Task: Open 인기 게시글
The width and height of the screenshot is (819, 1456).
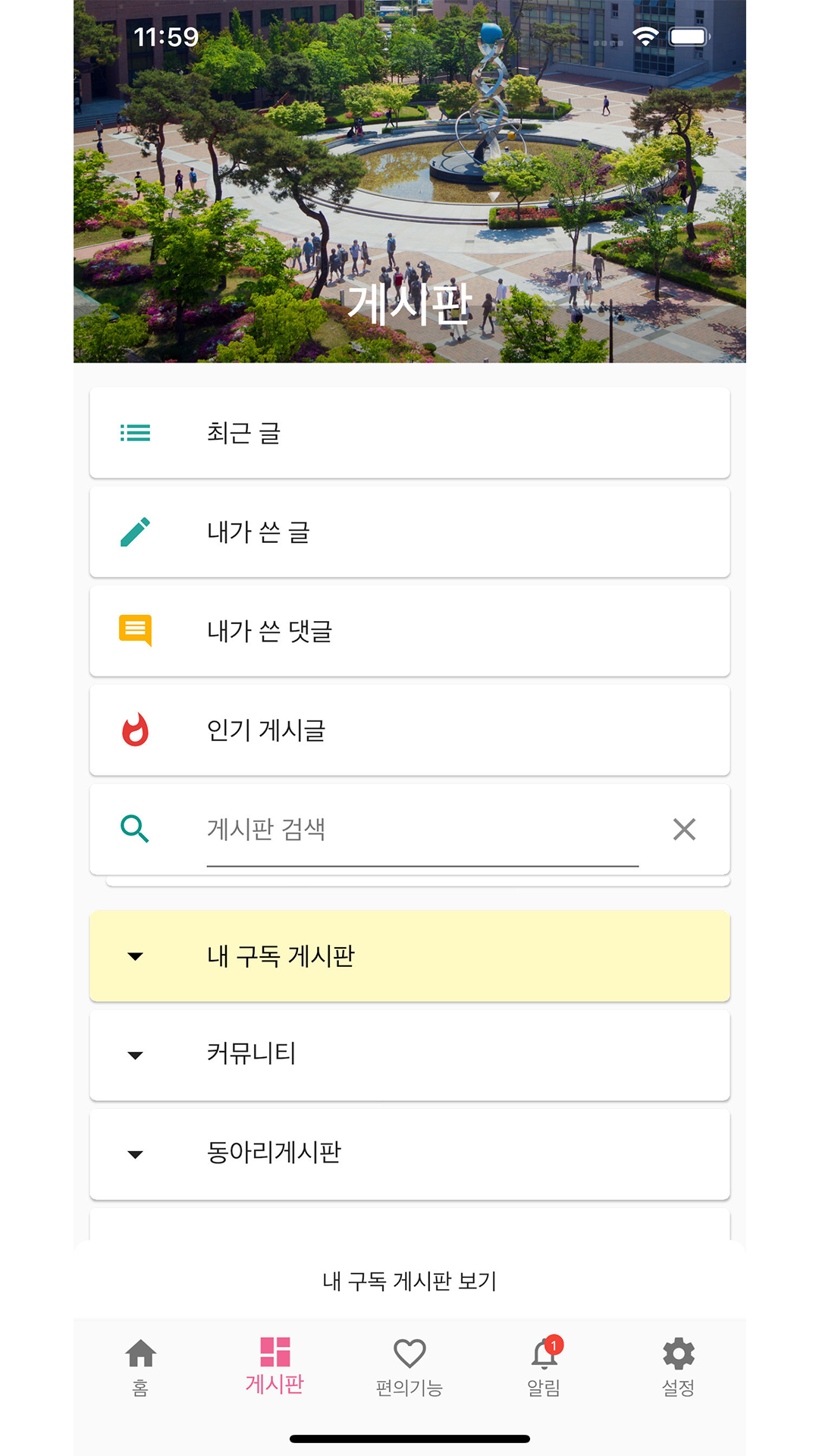Action: coord(409,730)
